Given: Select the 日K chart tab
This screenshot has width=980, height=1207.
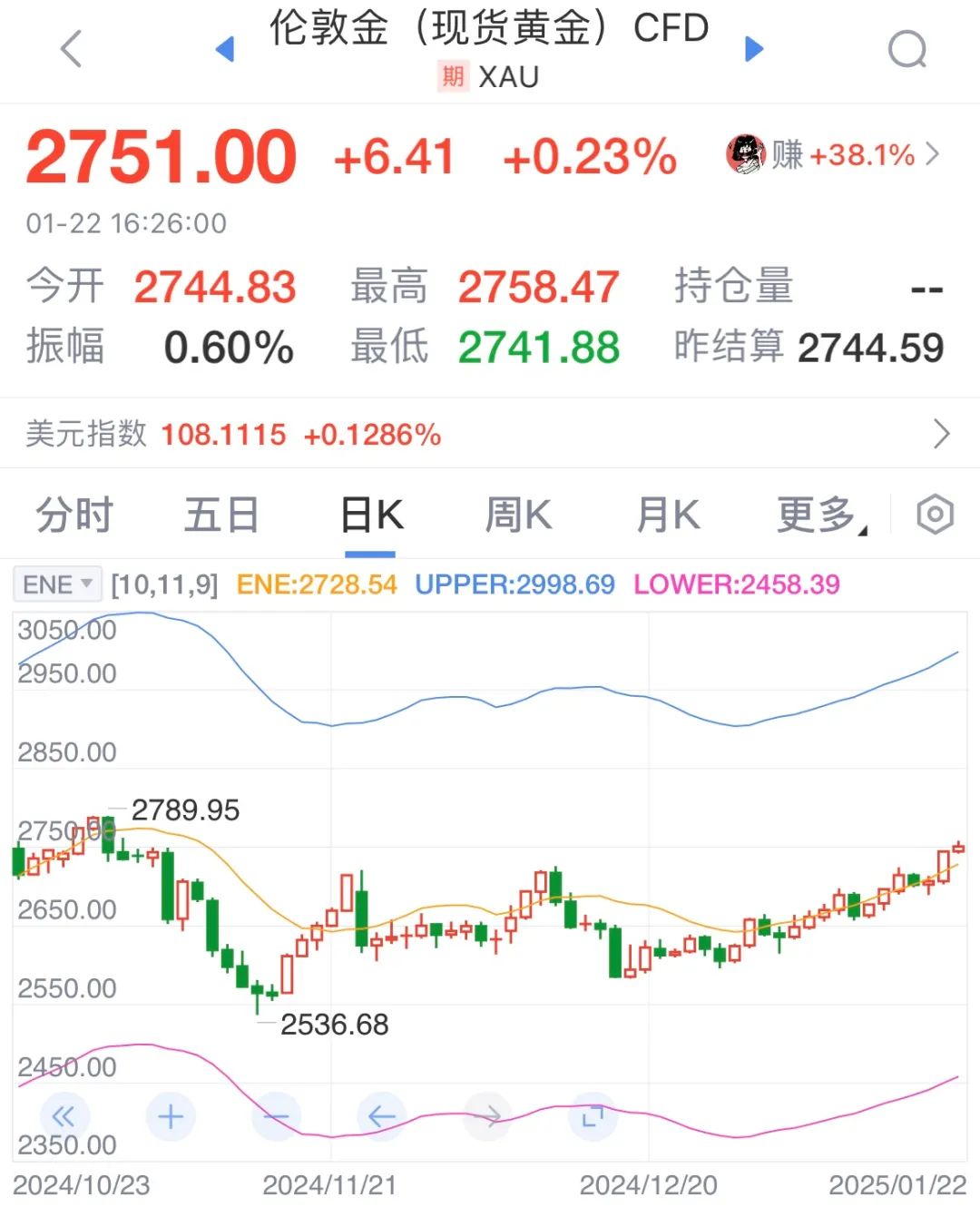Looking at the screenshot, I should pyautogui.click(x=371, y=515).
